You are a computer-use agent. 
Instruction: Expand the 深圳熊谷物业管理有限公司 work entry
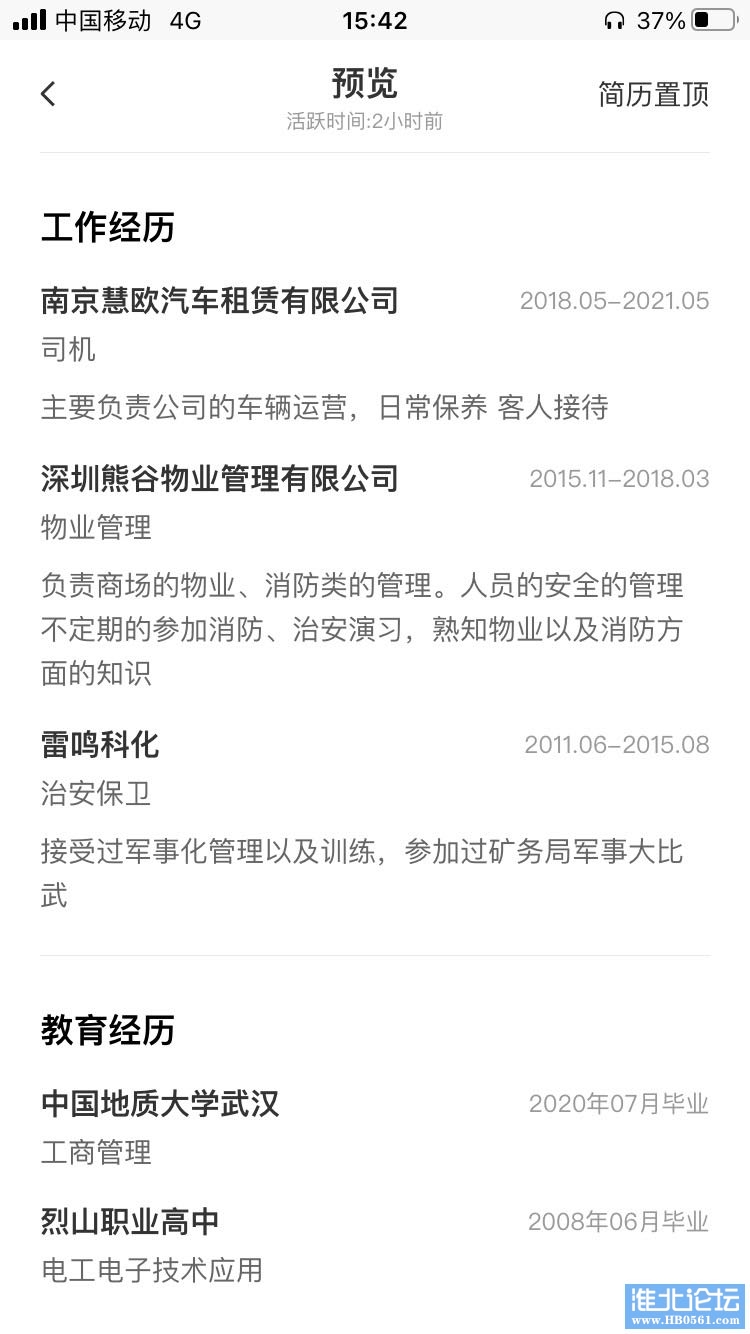(x=218, y=479)
